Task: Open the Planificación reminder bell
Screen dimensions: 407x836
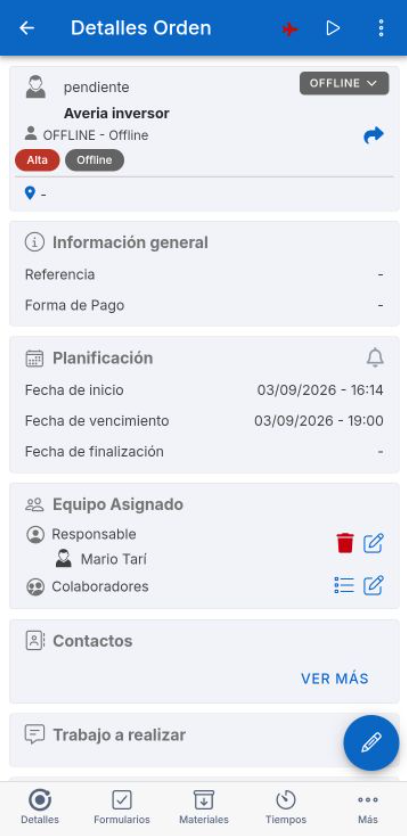Action: click(x=376, y=358)
